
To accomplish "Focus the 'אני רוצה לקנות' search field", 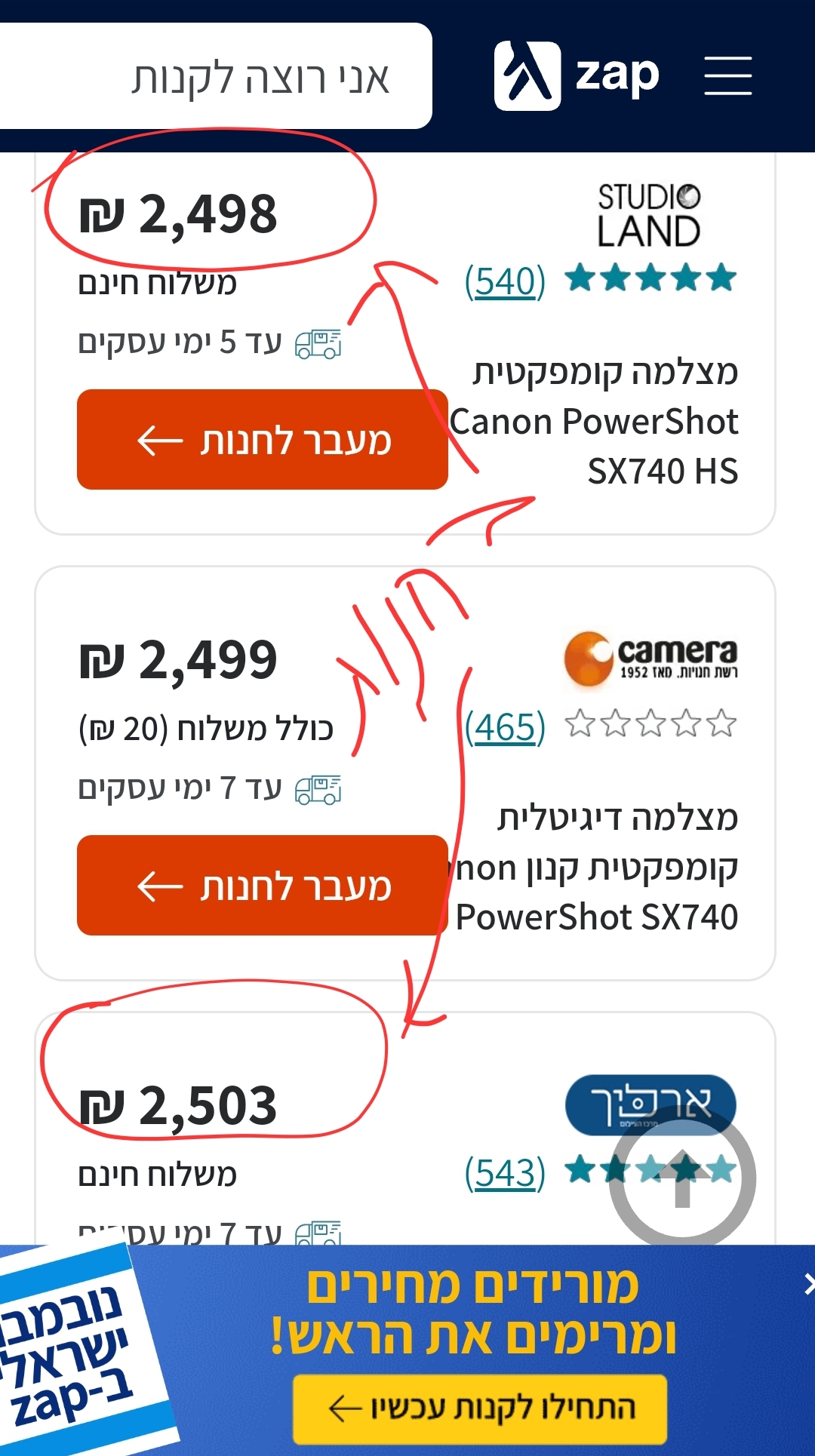I will [219, 76].
